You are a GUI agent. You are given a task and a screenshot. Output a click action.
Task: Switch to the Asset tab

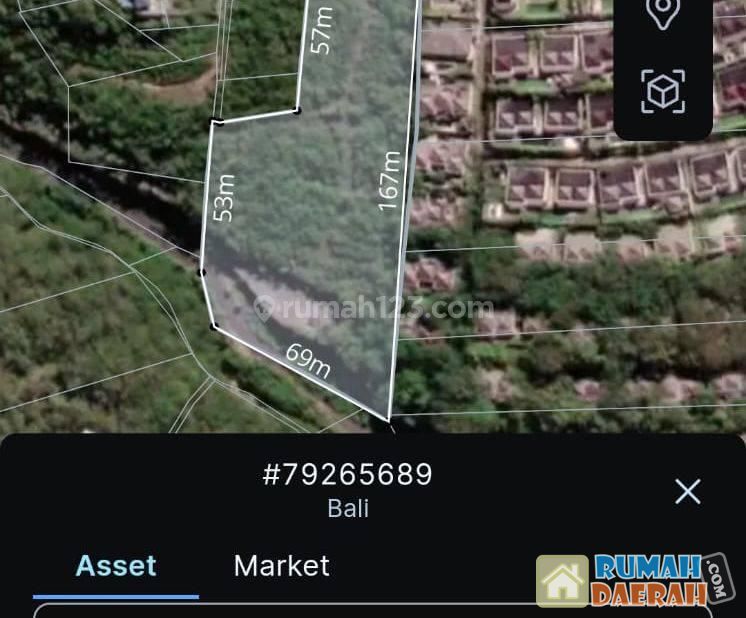116,565
